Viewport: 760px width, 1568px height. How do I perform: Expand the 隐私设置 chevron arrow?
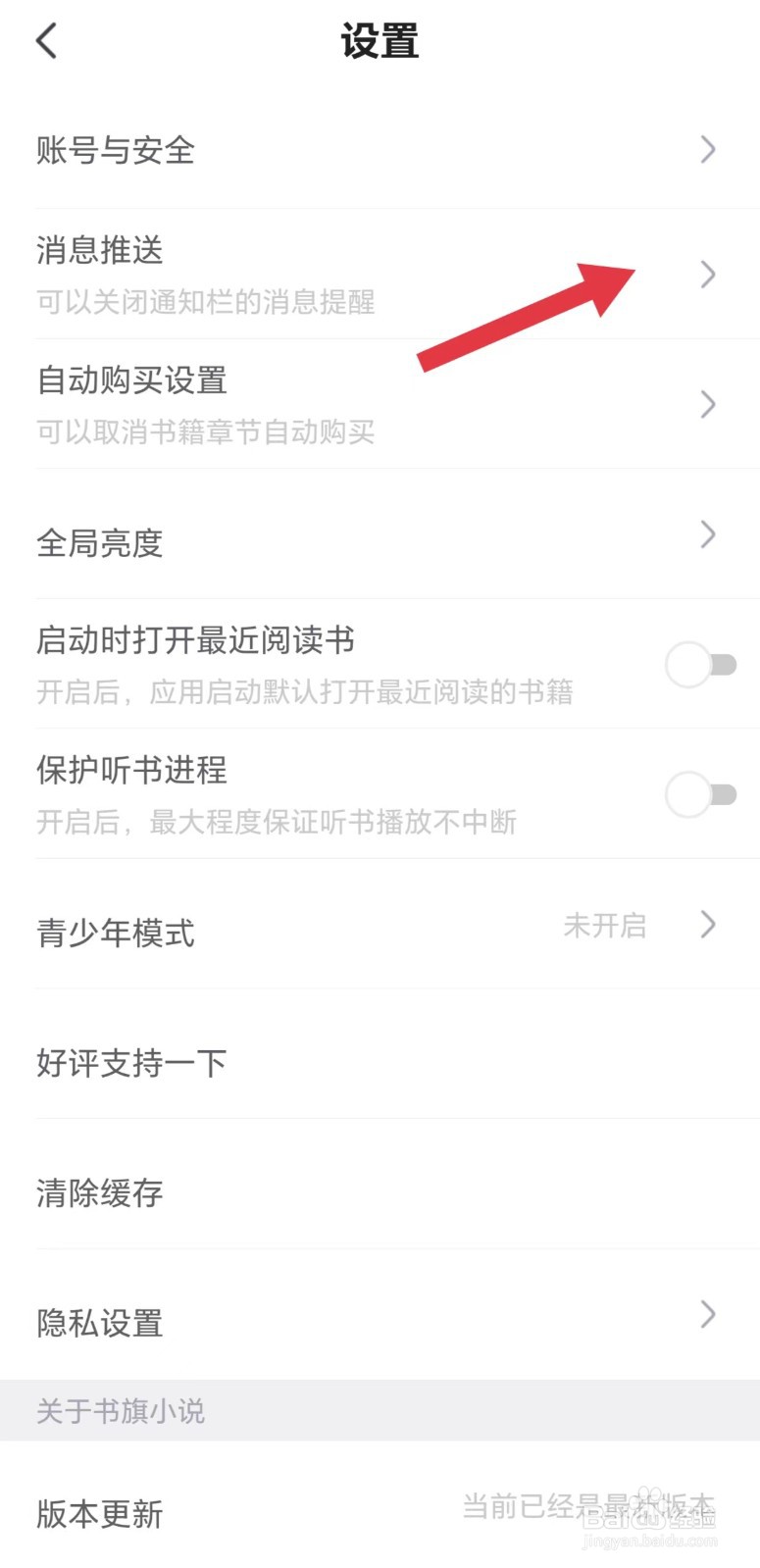pos(708,1315)
